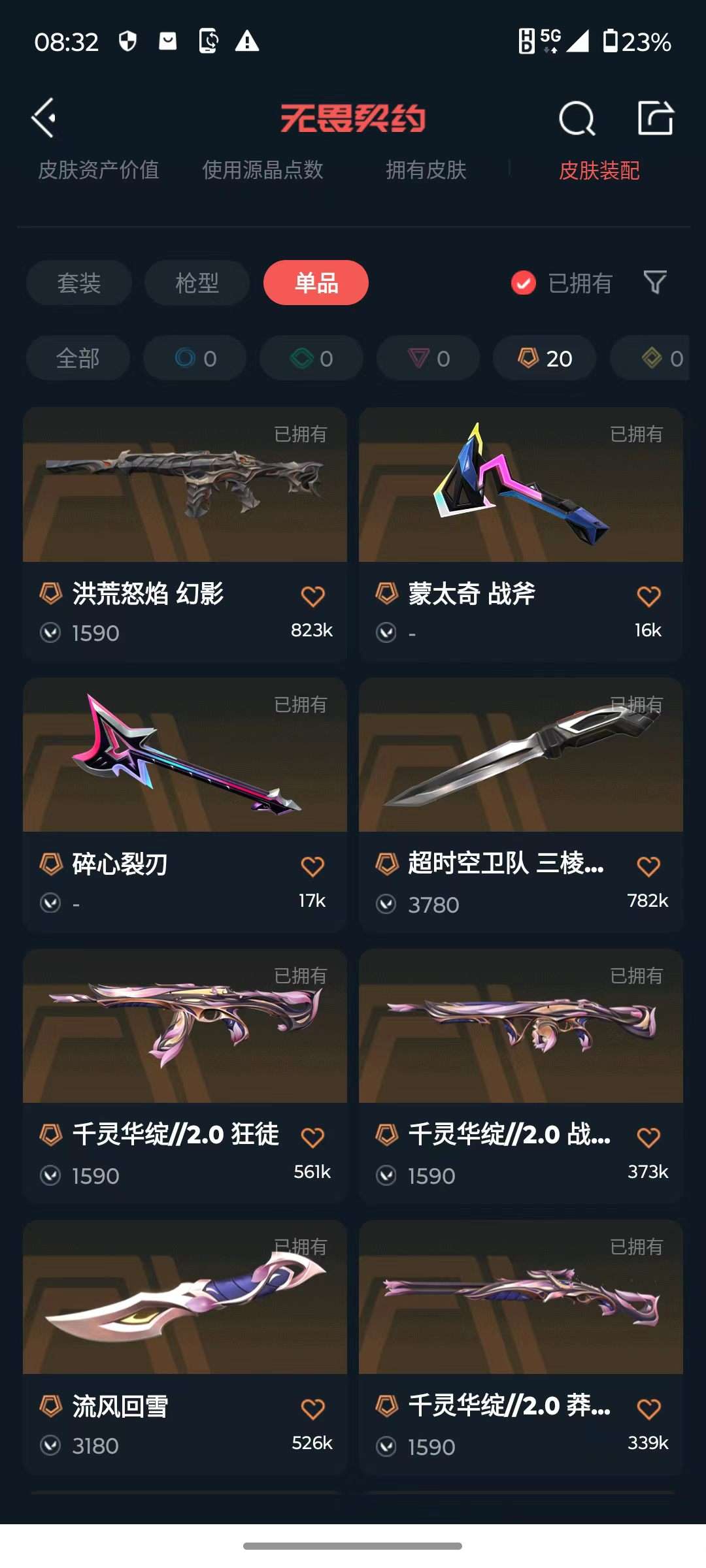Image resolution: width=706 pixels, height=1568 pixels.
Task: Open the search magnifier icon
Action: [x=577, y=118]
